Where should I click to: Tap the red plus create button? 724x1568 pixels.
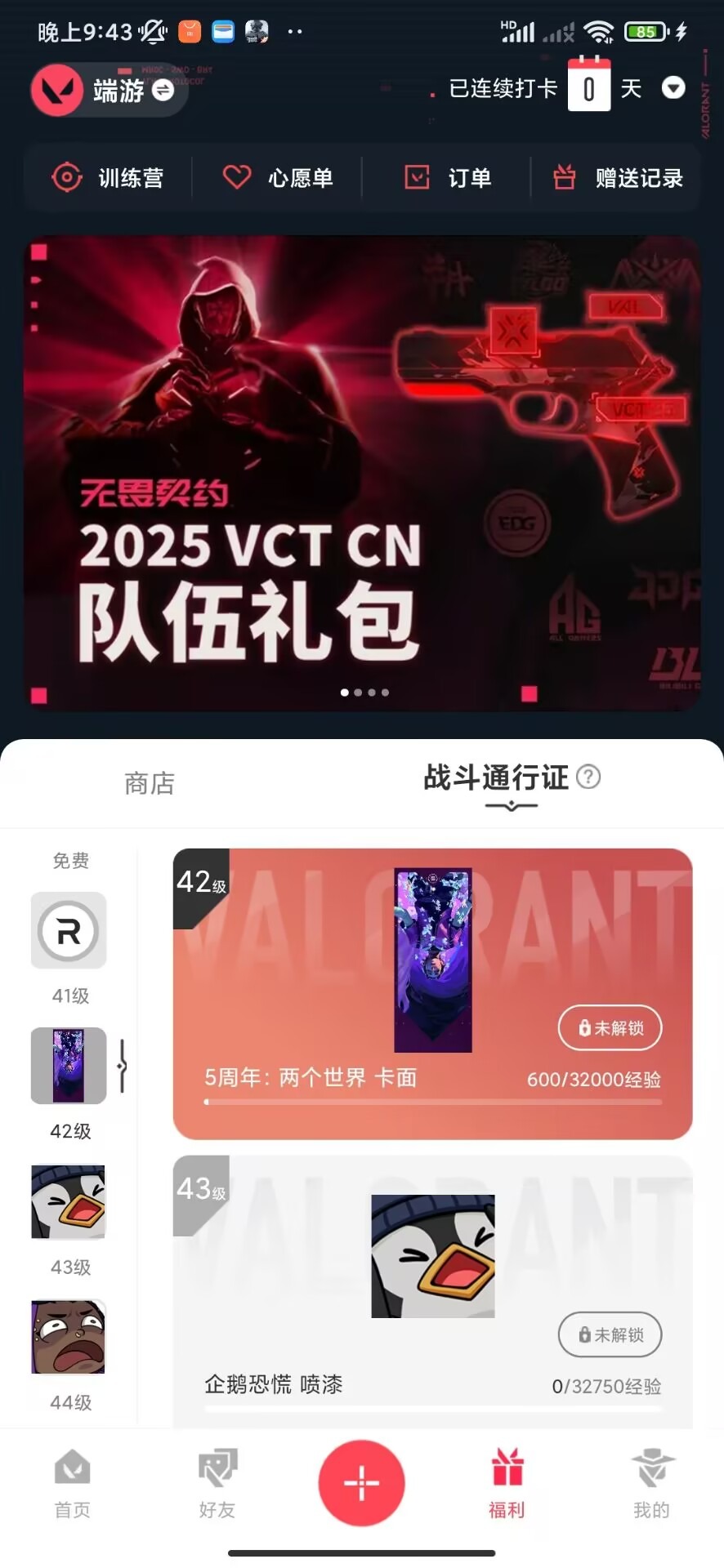coord(362,1482)
